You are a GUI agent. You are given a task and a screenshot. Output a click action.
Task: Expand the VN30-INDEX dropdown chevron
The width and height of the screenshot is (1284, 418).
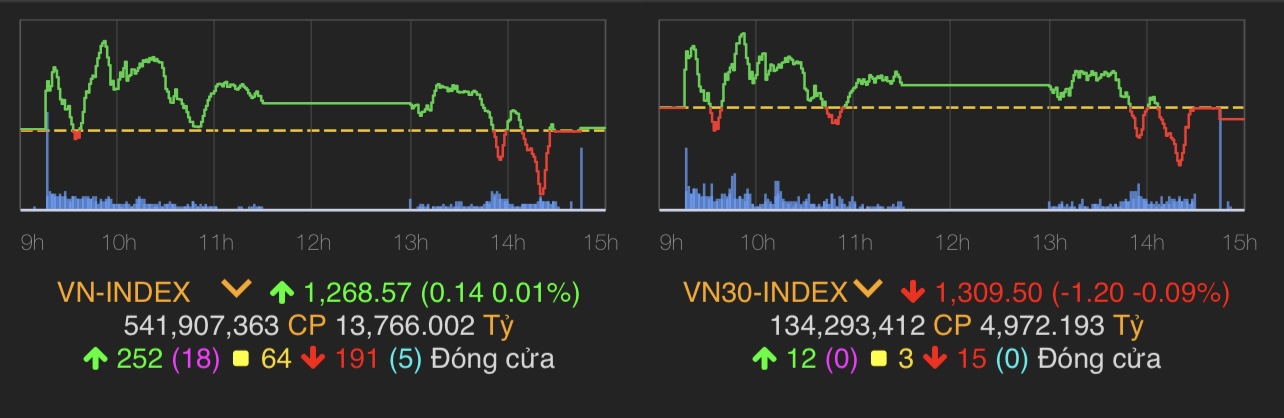click(867, 292)
